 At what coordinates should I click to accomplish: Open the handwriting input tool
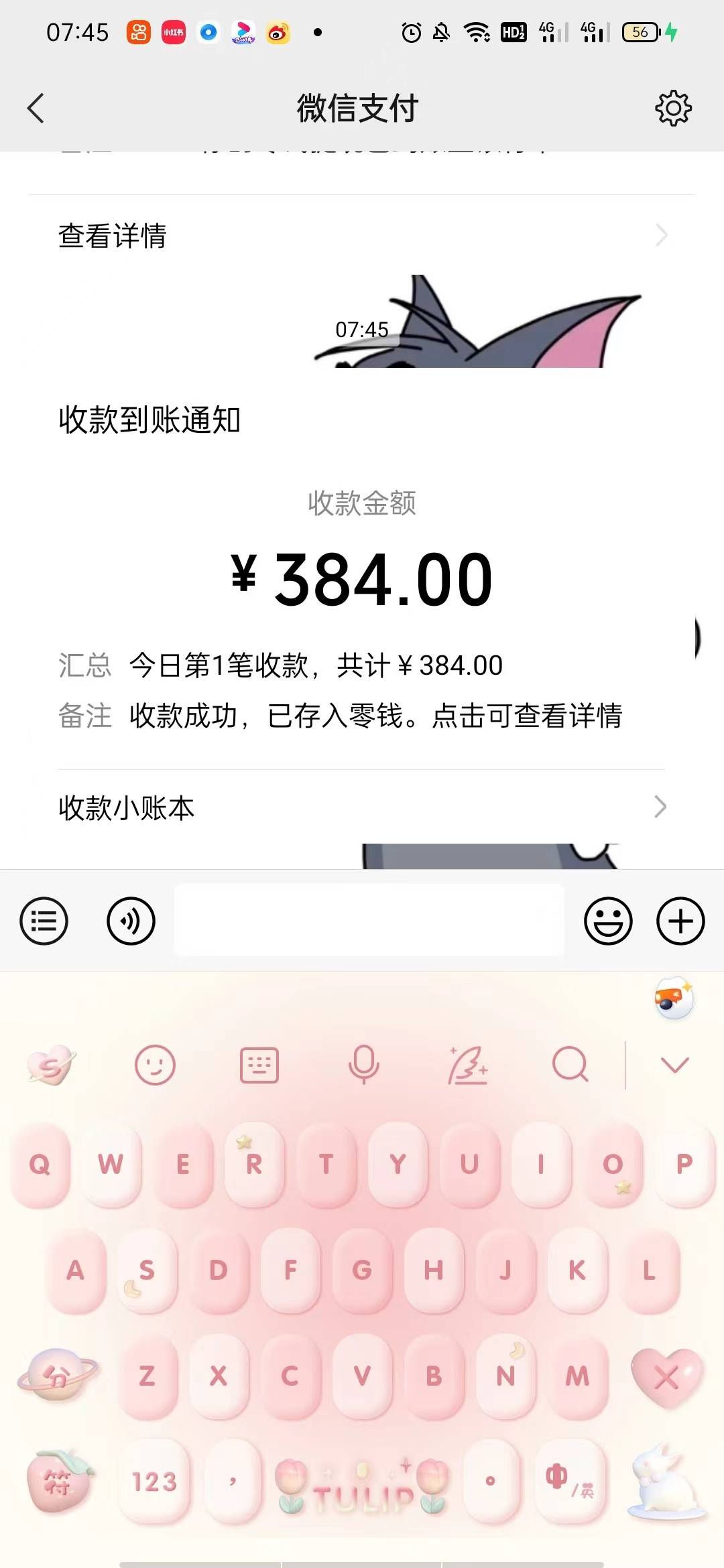coord(467,1065)
